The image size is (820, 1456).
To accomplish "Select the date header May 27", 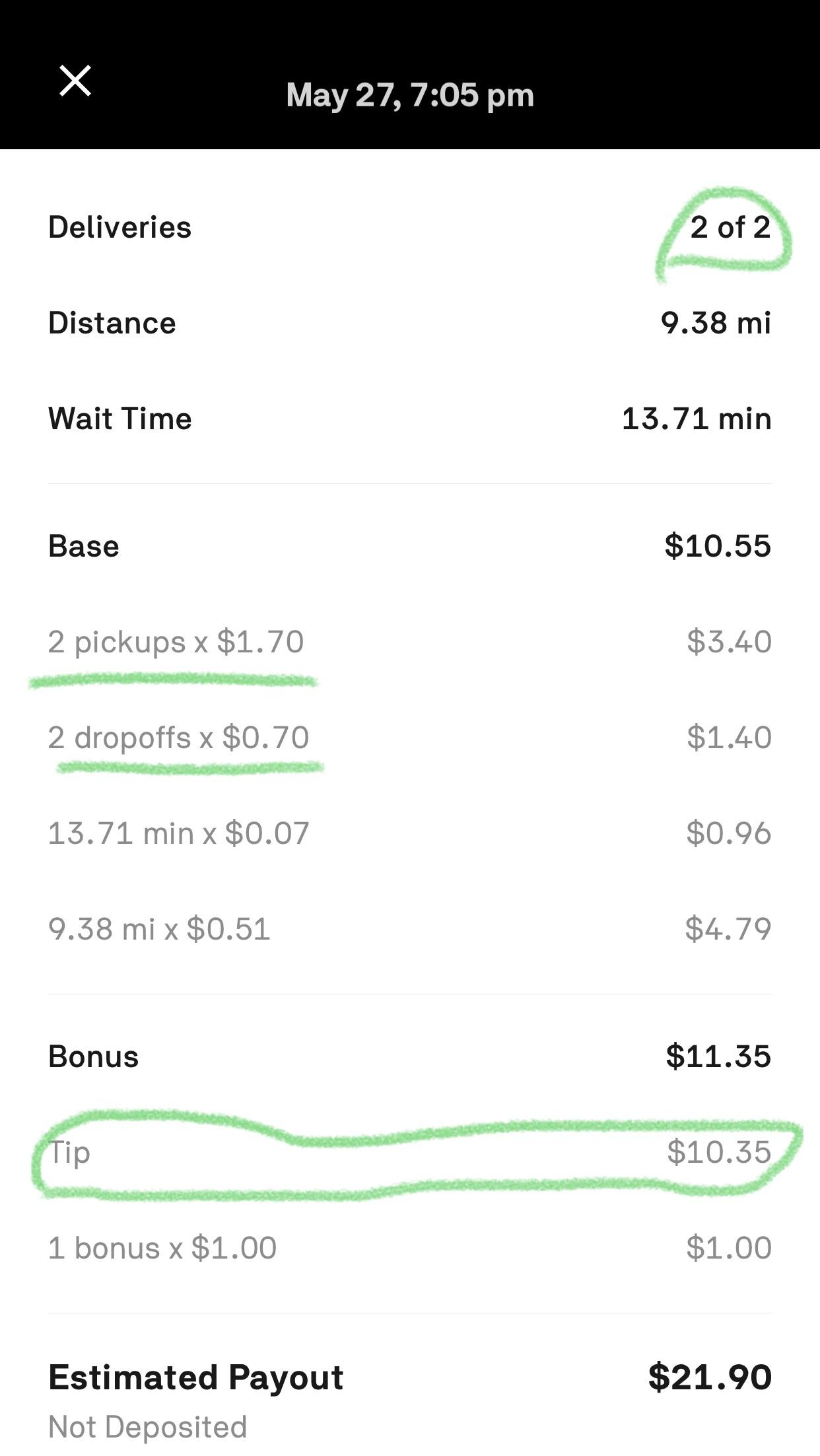I will click(x=409, y=94).
